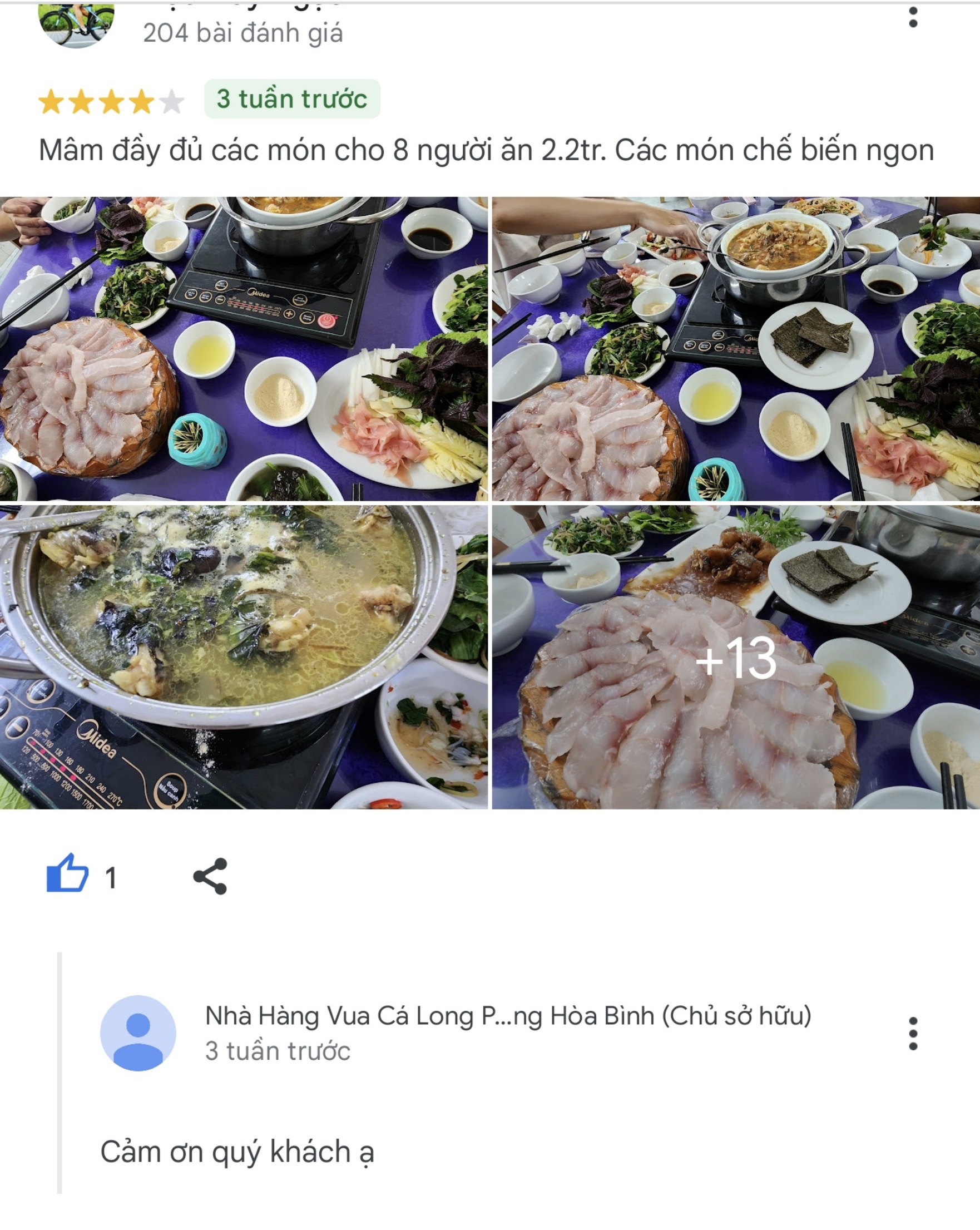View the +13 more photos tile
Screen dimensions: 980x1230
coord(736,656)
